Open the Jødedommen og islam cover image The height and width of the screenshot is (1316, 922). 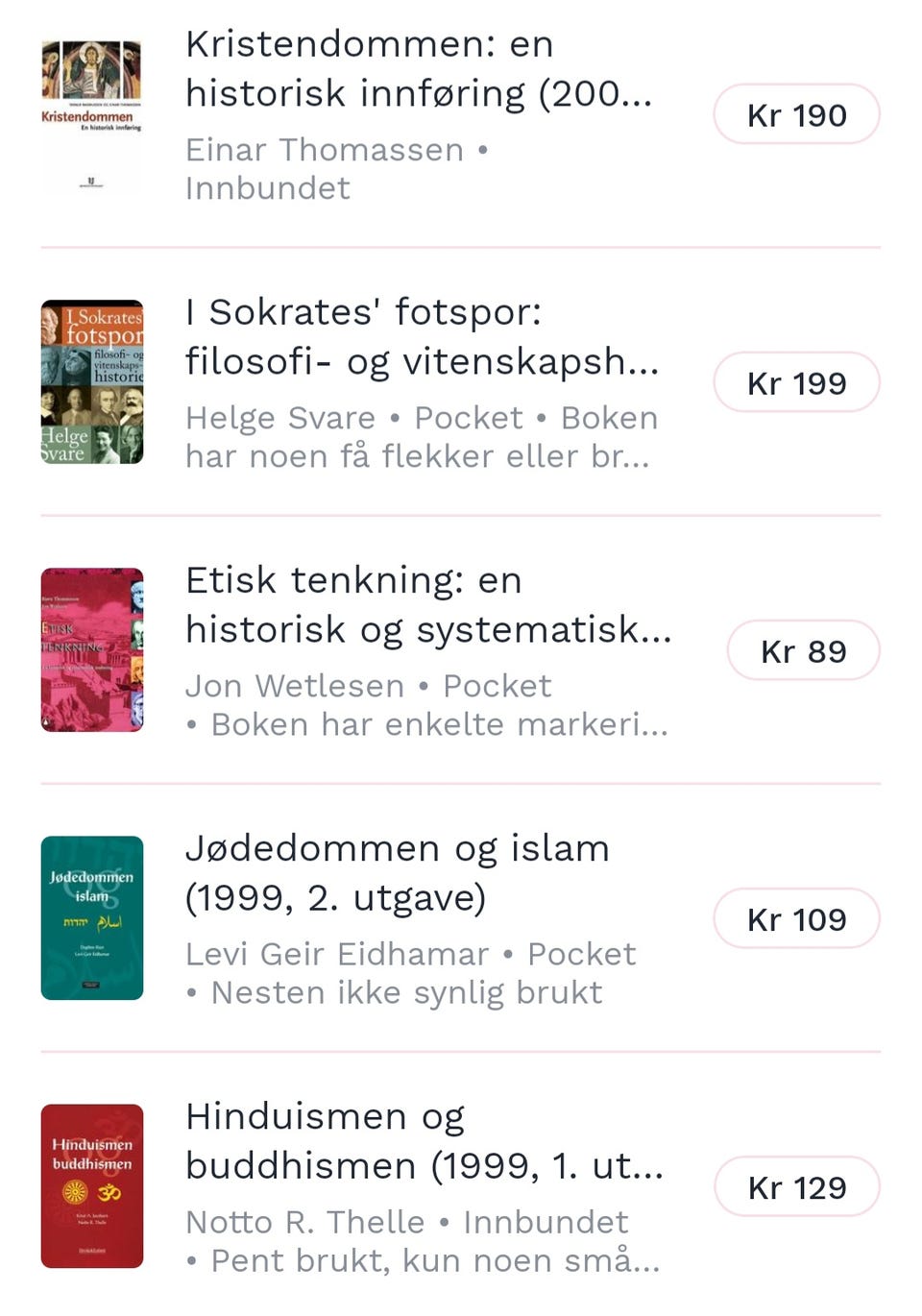tap(91, 917)
